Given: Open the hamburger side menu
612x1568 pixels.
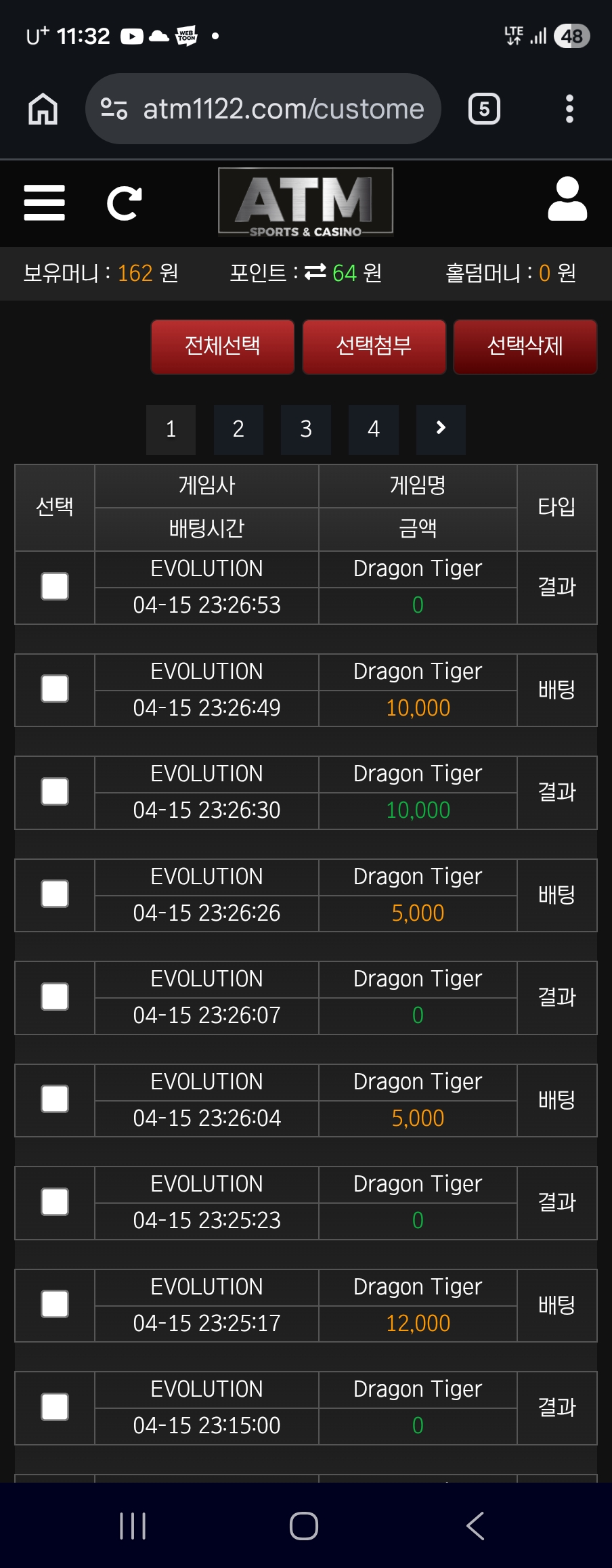Looking at the screenshot, I should (44, 202).
